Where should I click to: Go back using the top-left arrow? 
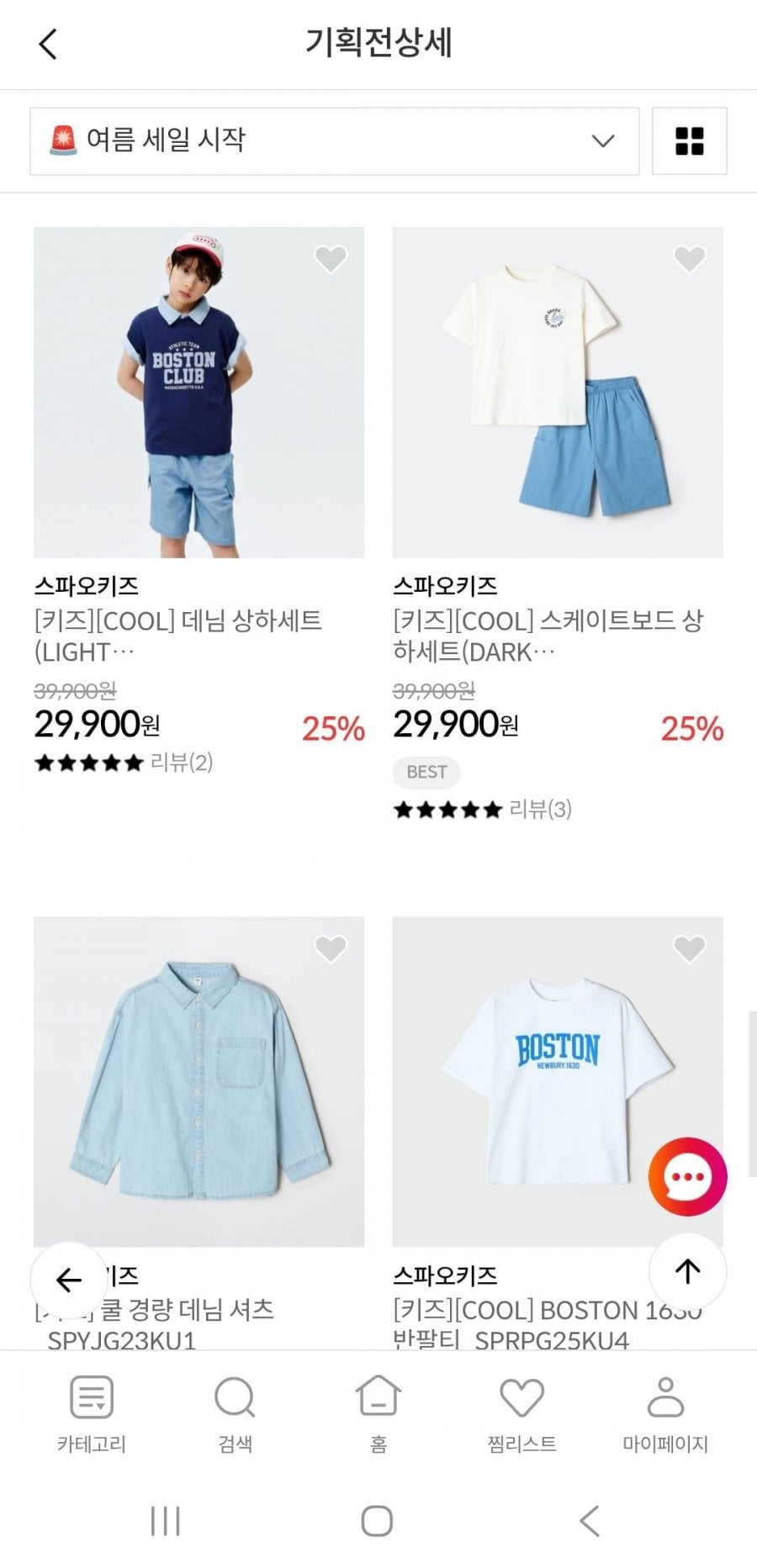click(x=48, y=44)
